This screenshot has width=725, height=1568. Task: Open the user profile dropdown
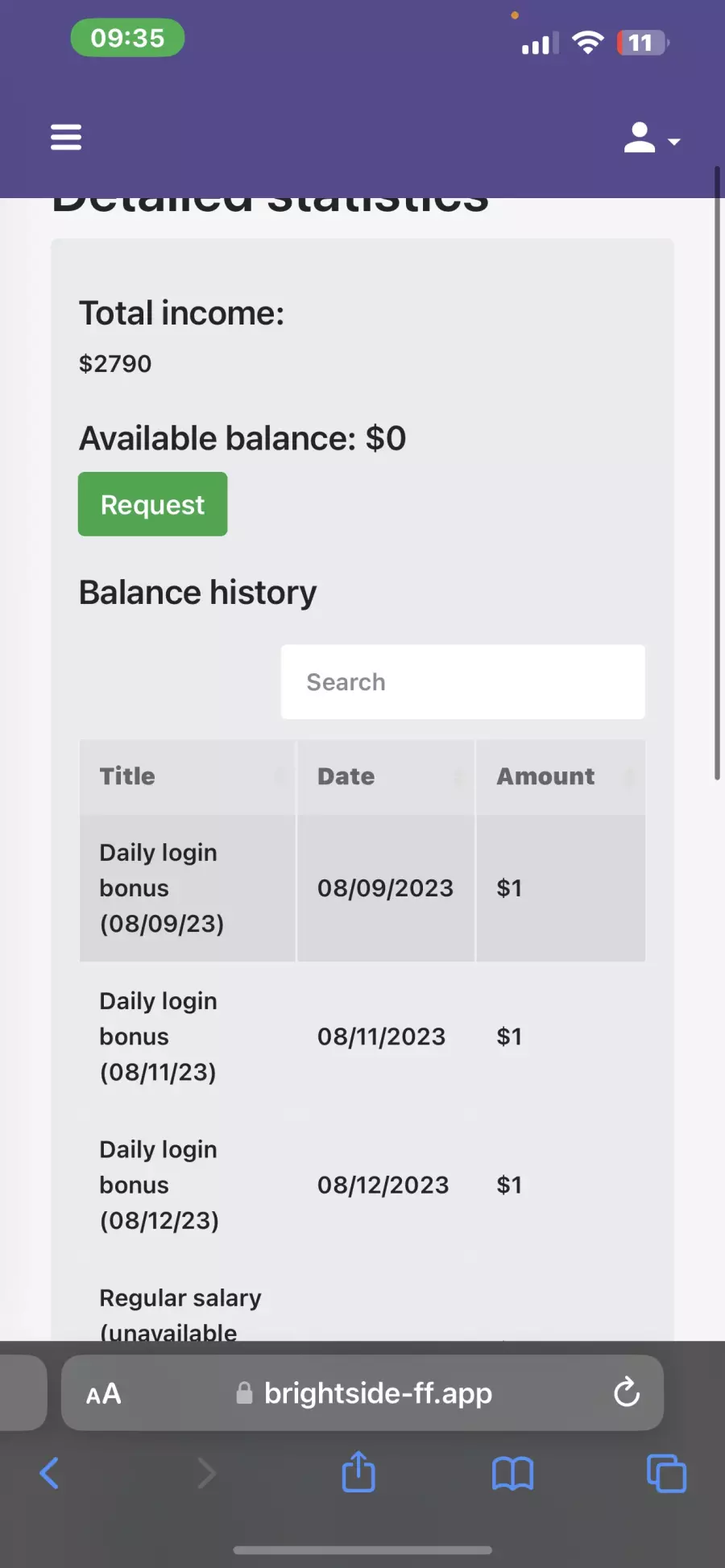(652, 139)
